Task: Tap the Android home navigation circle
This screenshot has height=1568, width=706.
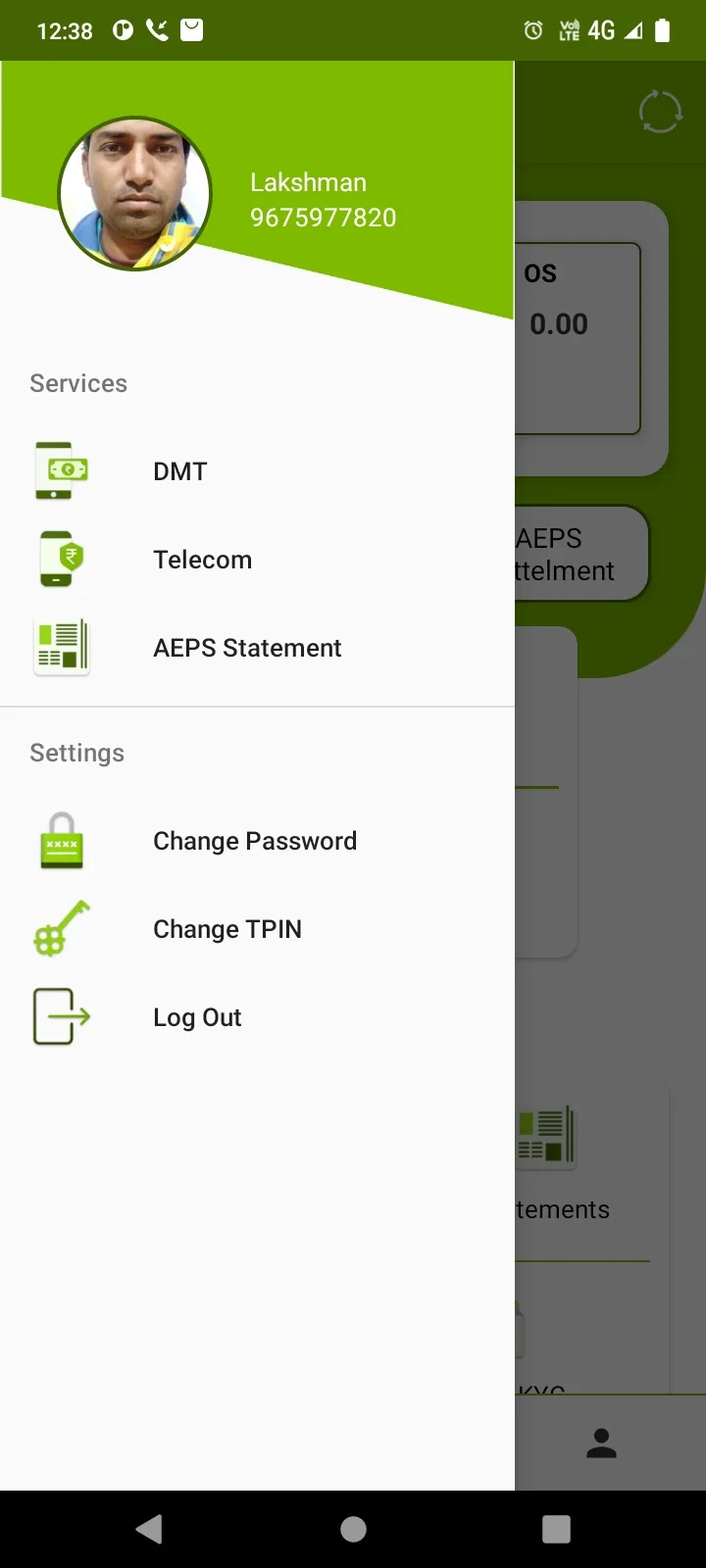Action: coord(353,1529)
